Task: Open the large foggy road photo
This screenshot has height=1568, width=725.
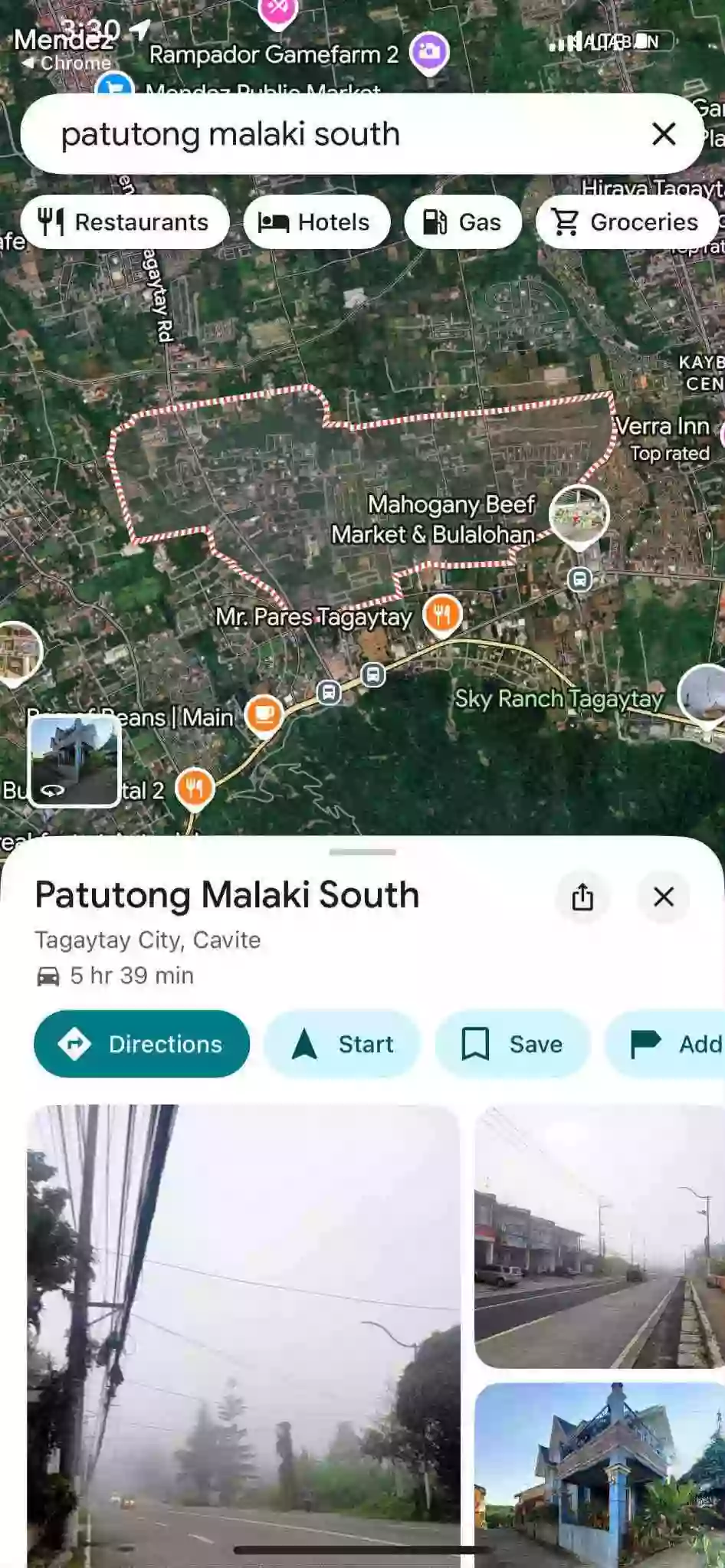Action: 244,1336
